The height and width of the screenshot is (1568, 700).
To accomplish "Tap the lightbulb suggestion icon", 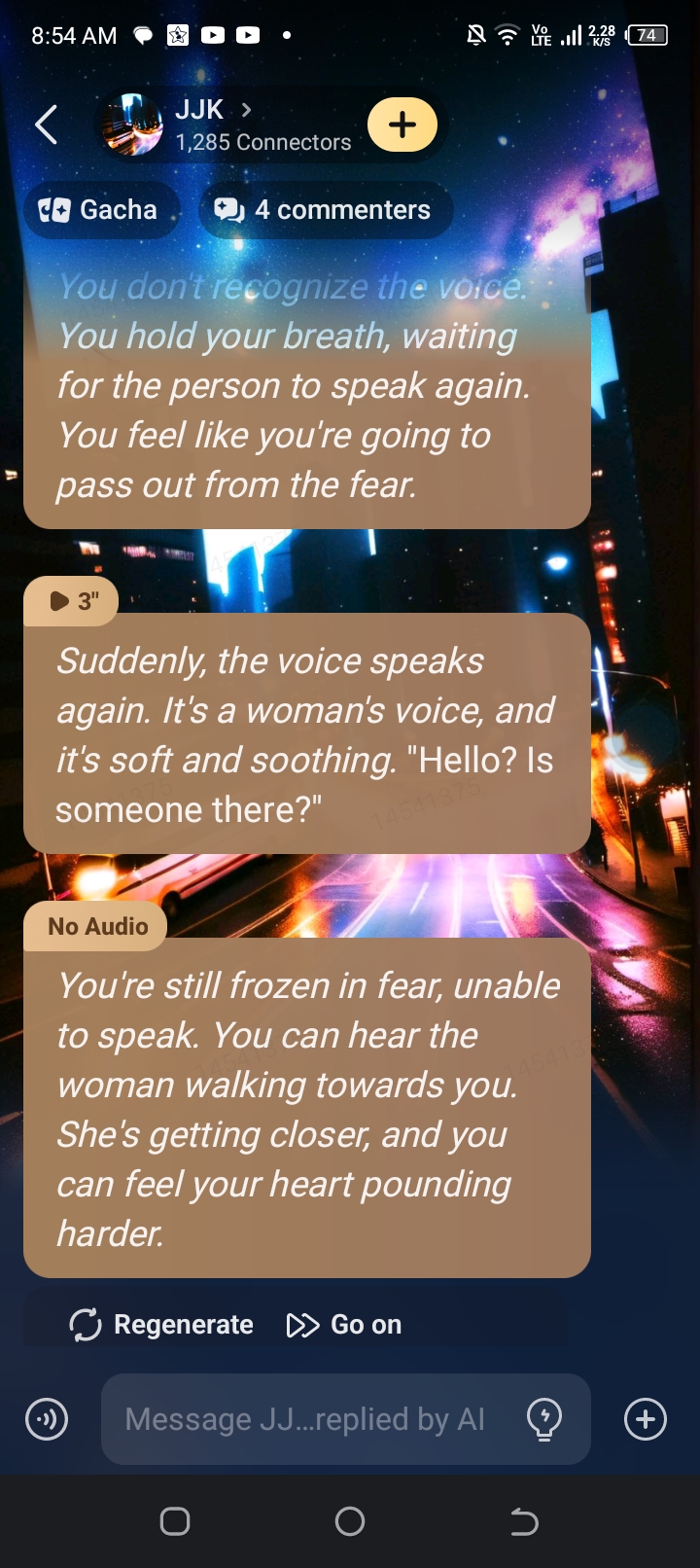I will click(544, 1419).
